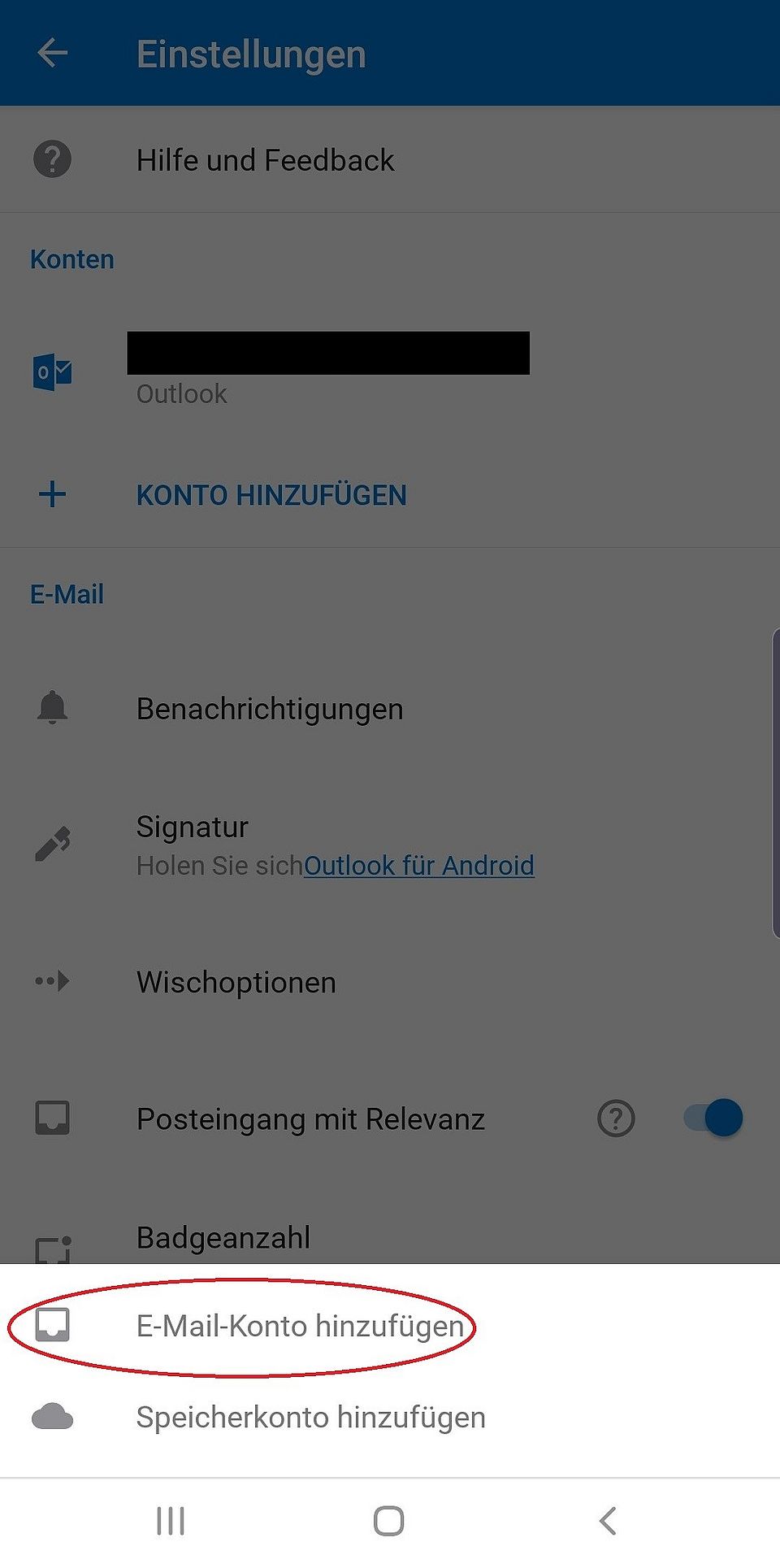Open Hilfe und Feedback
The image size is (780, 1568).
point(265,160)
